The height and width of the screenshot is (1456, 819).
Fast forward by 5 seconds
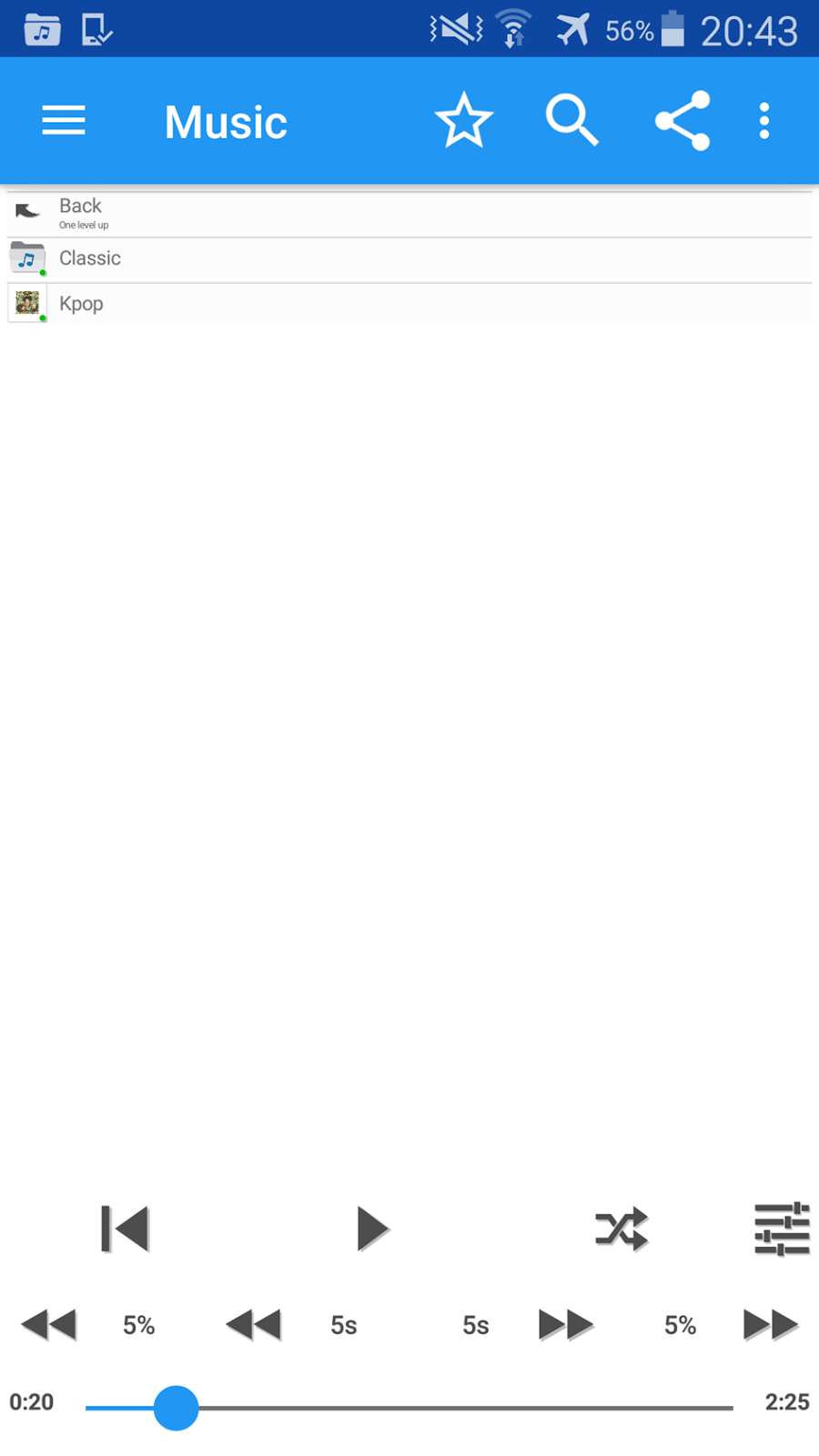click(x=564, y=1325)
